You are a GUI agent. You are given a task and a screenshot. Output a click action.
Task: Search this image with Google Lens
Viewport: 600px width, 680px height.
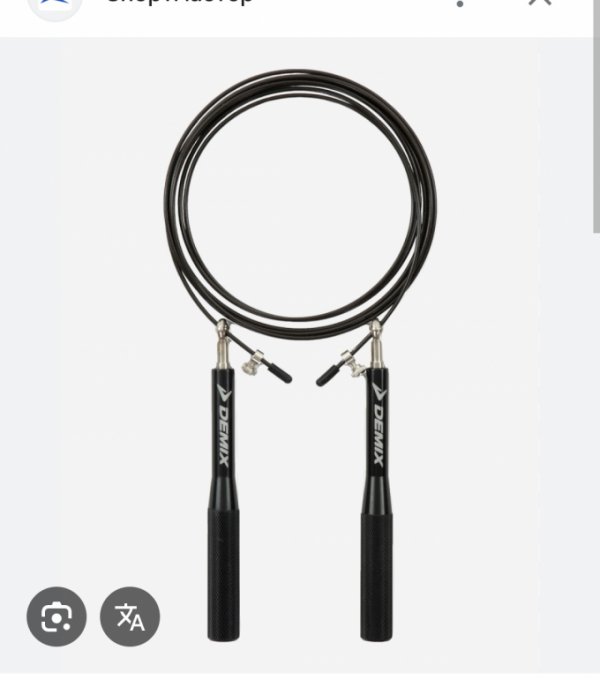(x=57, y=616)
